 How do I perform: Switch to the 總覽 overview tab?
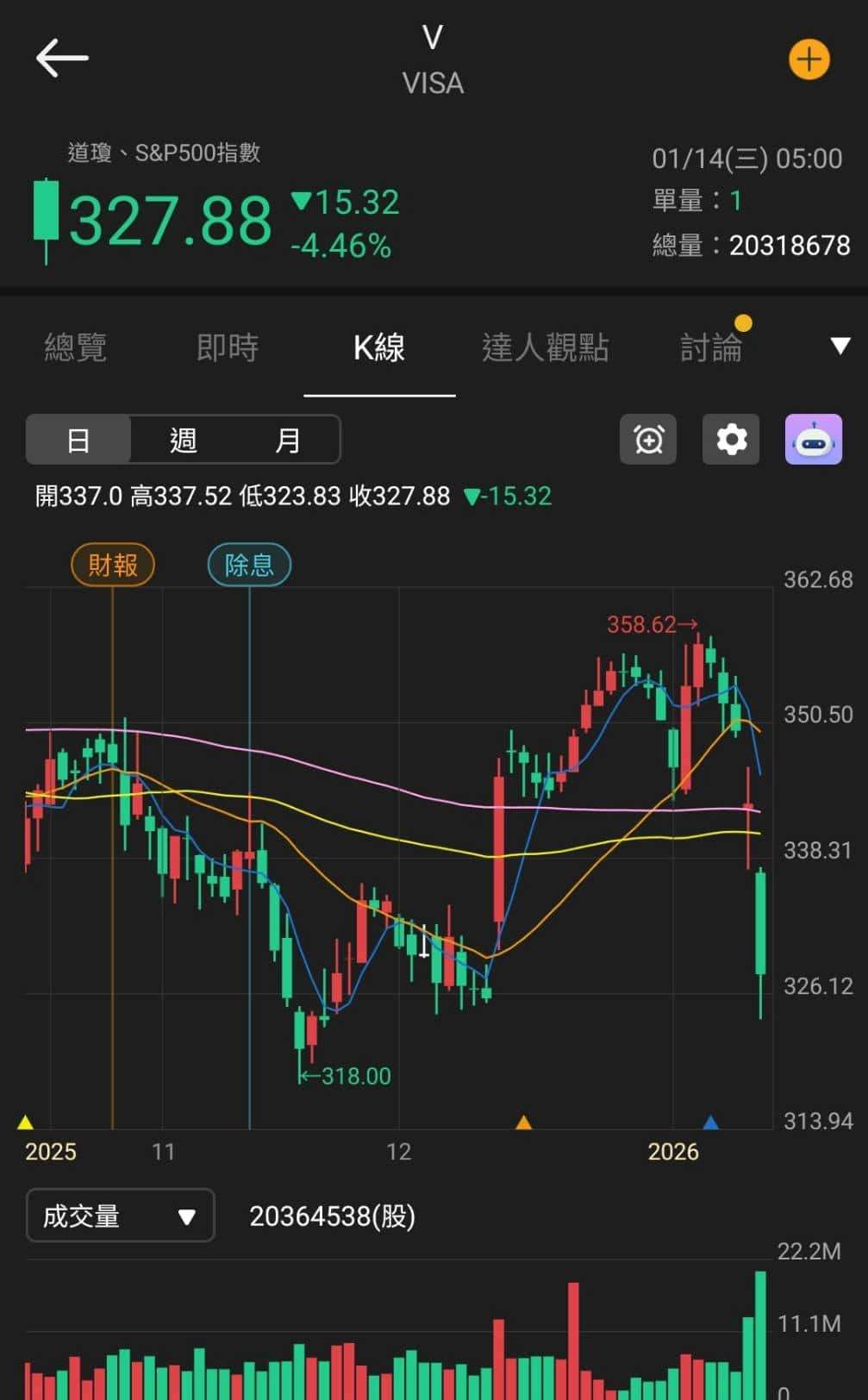[x=74, y=347]
